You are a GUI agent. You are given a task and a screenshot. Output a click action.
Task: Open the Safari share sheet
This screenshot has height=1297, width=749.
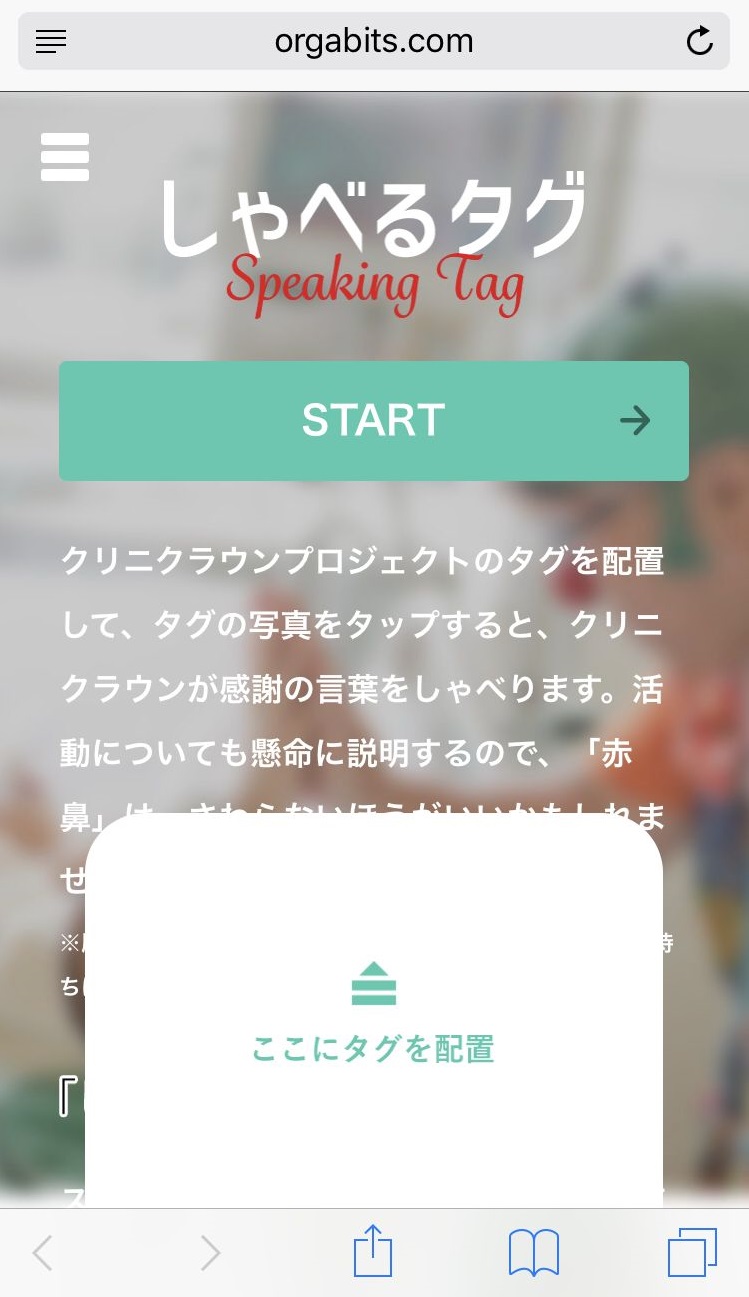pyautogui.click(x=373, y=1252)
